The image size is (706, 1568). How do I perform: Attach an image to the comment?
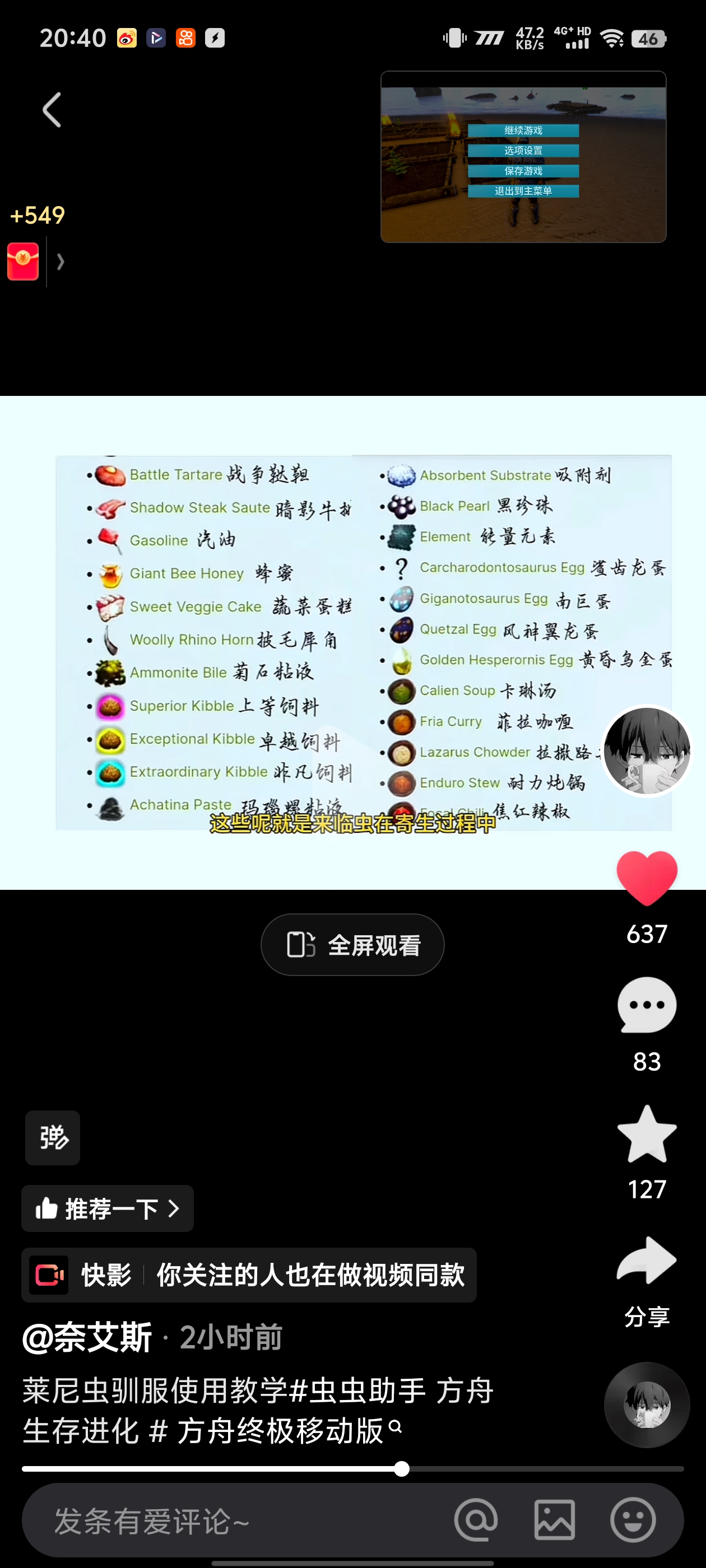pos(554,1520)
